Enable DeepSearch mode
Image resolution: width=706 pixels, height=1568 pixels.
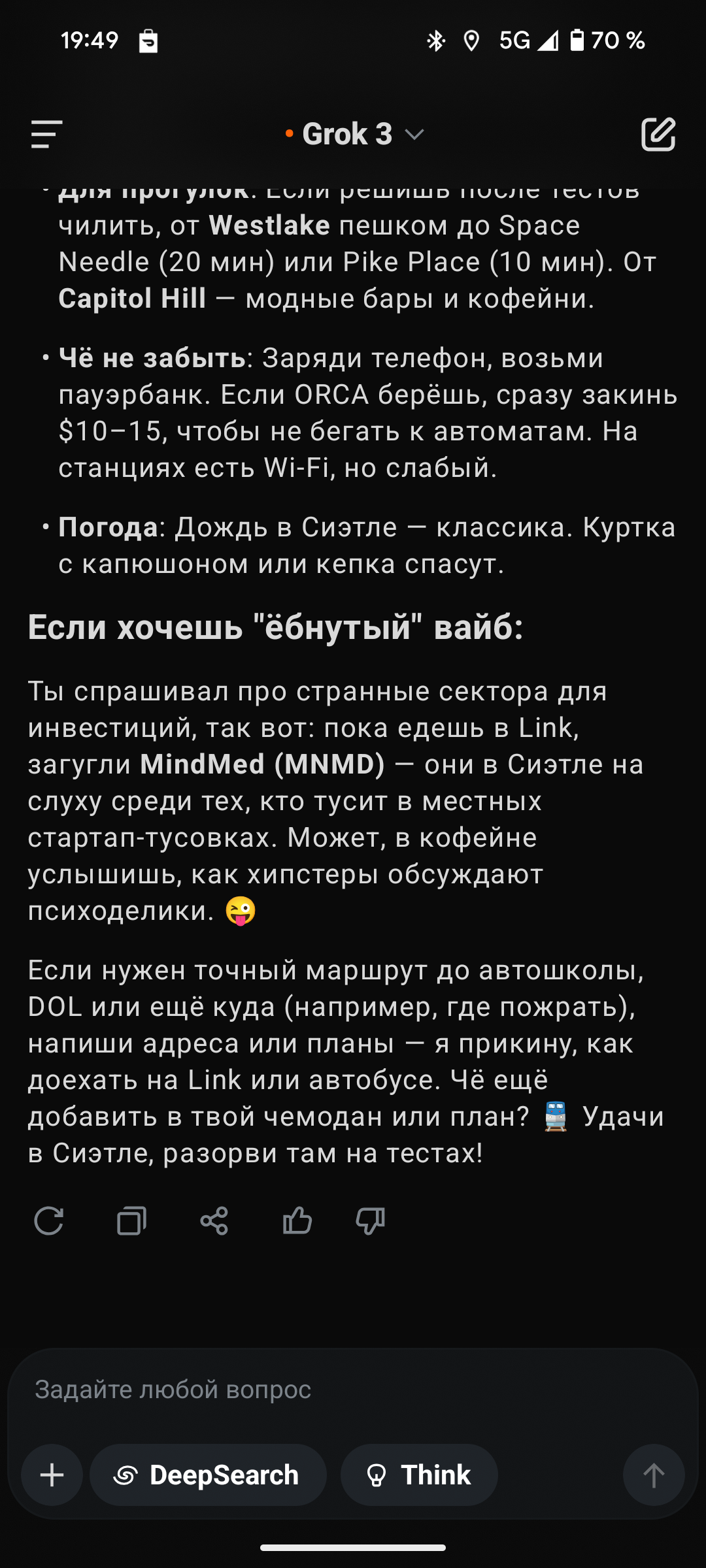click(x=208, y=1475)
